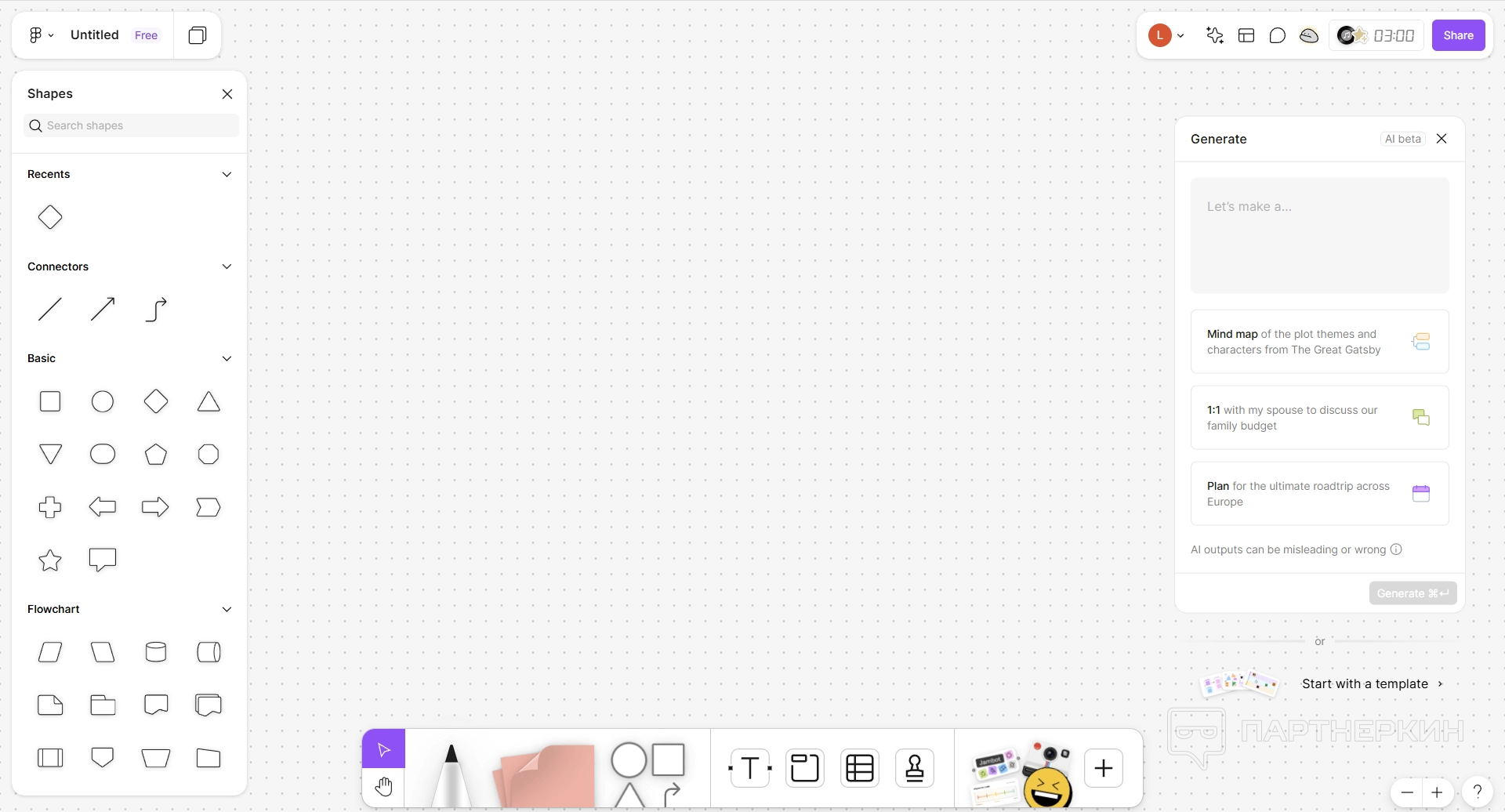The image size is (1505, 812).
Task: Tap the Share button
Action: coord(1458,35)
